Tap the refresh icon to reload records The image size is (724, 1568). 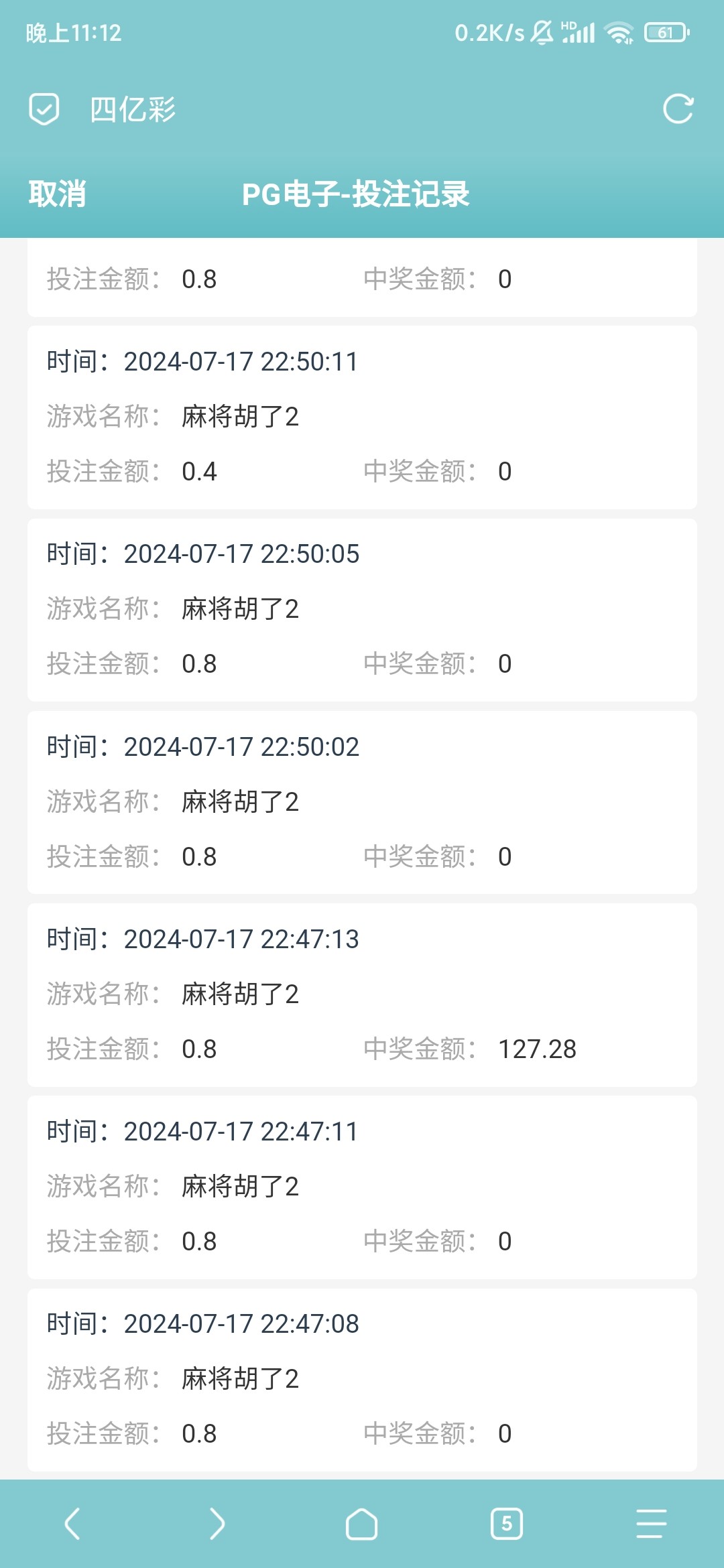click(x=679, y=109)
